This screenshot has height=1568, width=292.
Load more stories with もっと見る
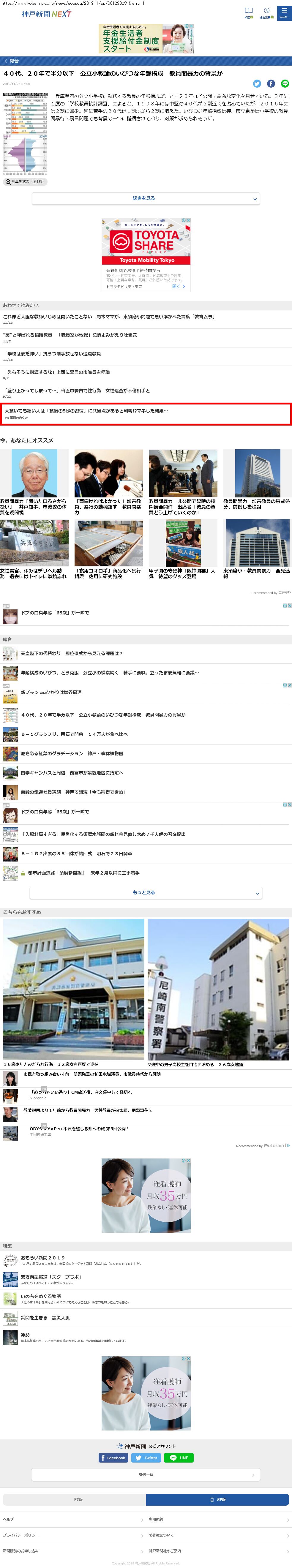click(x=146, y=892)
